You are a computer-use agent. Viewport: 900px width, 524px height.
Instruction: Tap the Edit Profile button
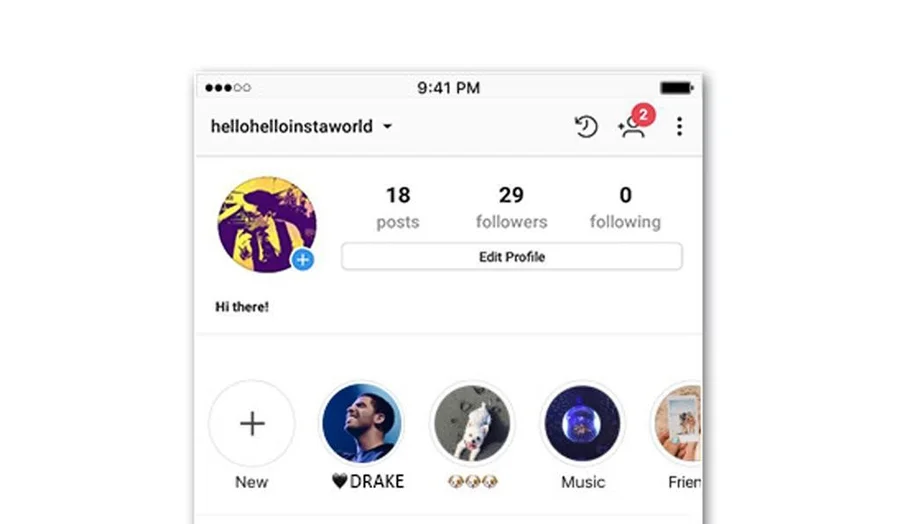tap(511, 257)
